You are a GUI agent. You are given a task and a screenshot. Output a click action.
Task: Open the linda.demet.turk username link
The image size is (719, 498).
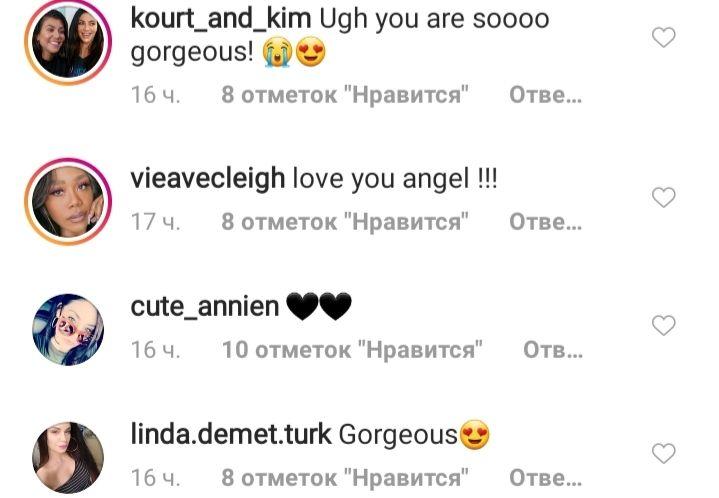(232, 435)
